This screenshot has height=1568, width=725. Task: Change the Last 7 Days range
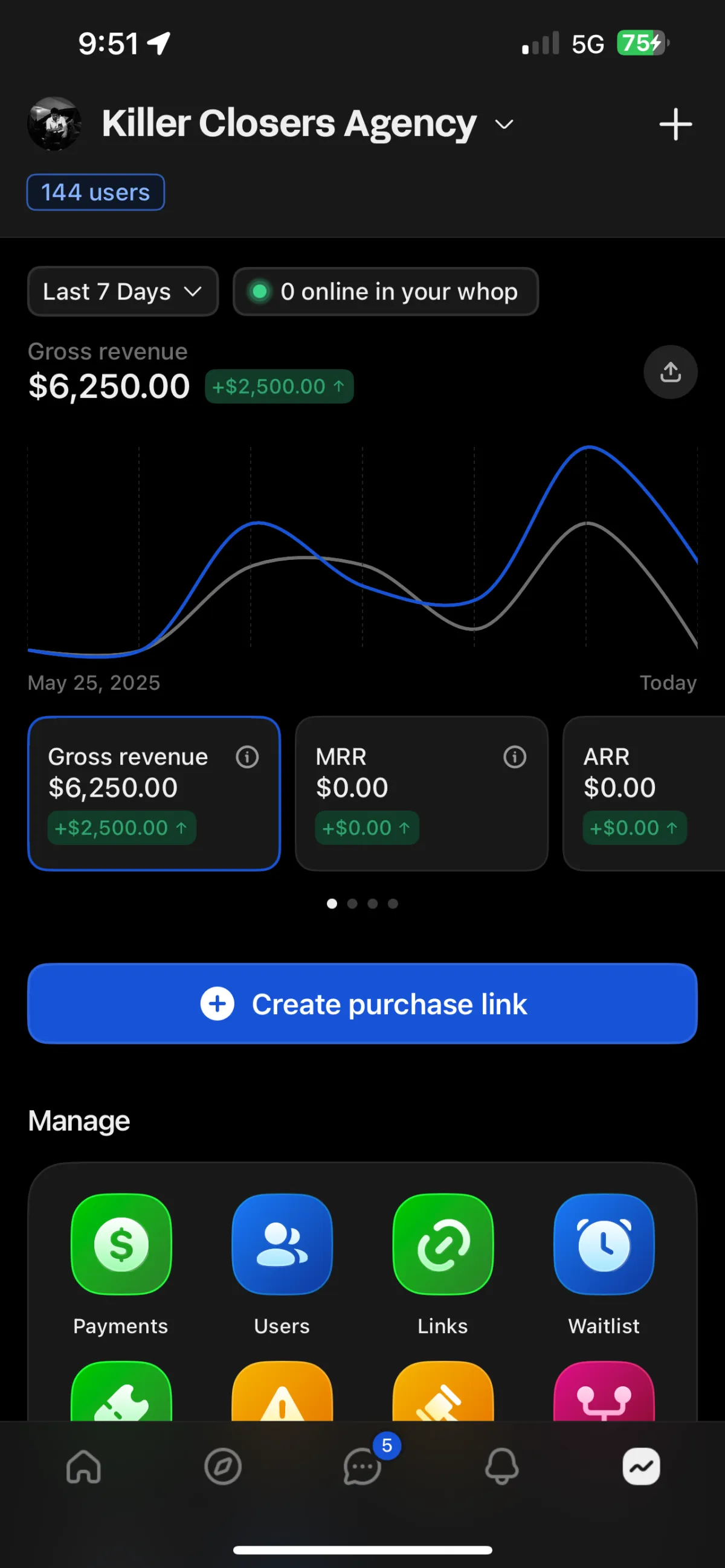click(123, 292)
